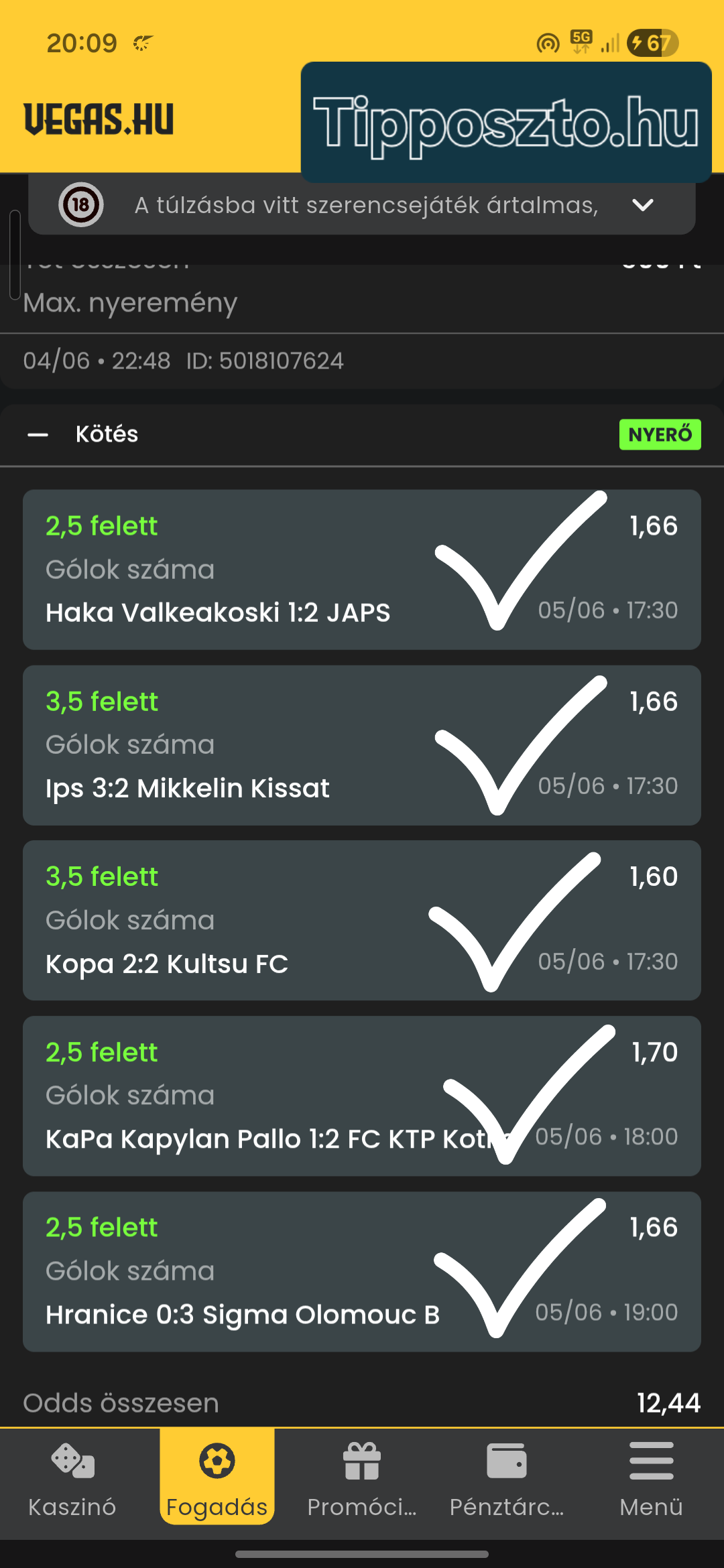The image size is (724, 1568).
Task: Open the Kopa vs Kultsu FC bet
Action: point(362,921)
